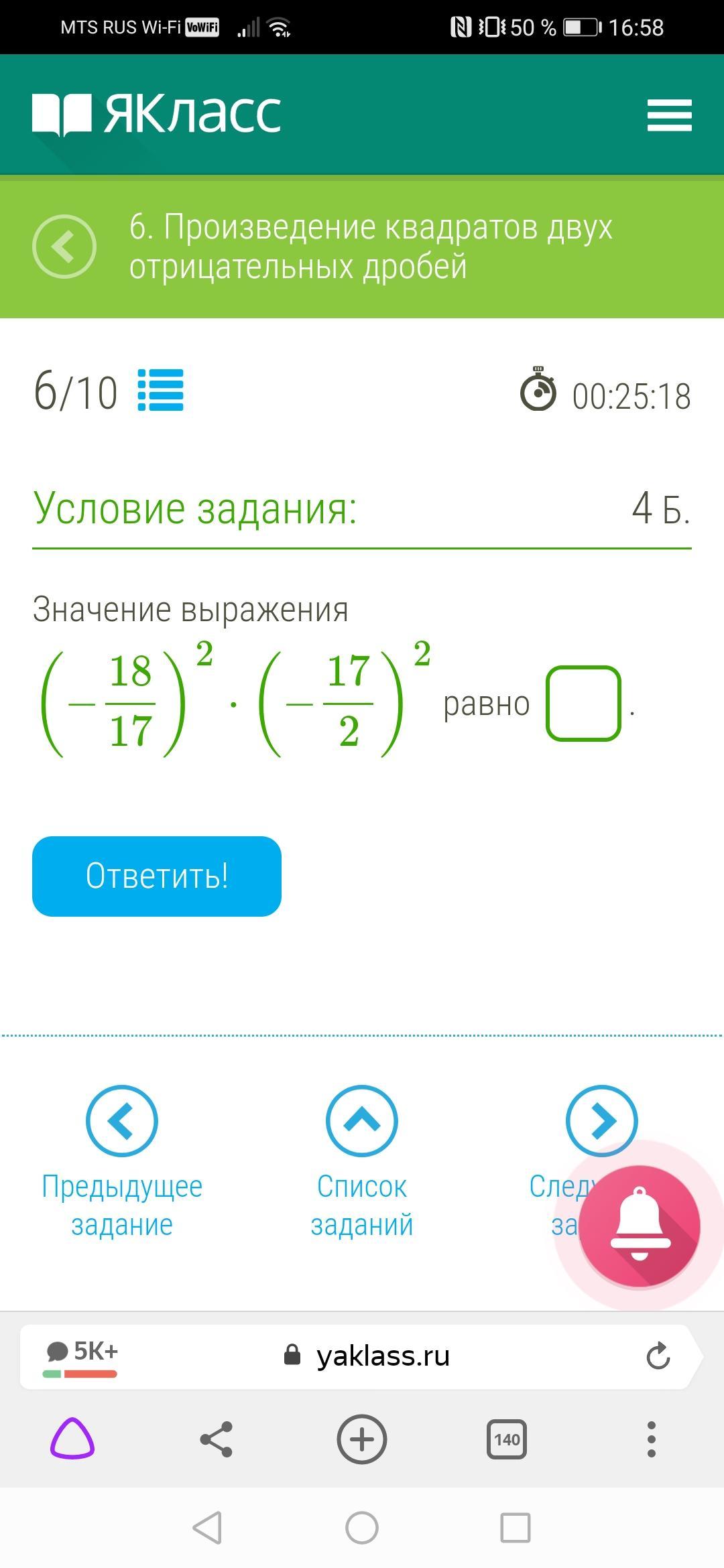Screen dimensions: 724x1568
Task: Open the ЯКласс hamburger menu
Action: pyautogui.click(x=669, y=115)
